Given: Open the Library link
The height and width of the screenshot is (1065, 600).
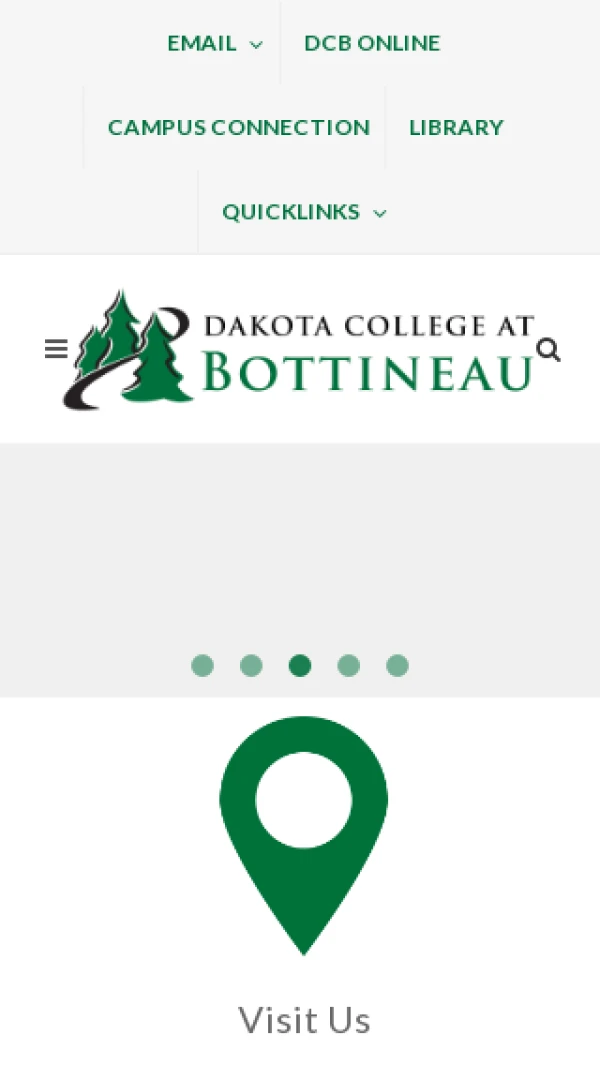Looking at the screenshot, I should 456,128.
